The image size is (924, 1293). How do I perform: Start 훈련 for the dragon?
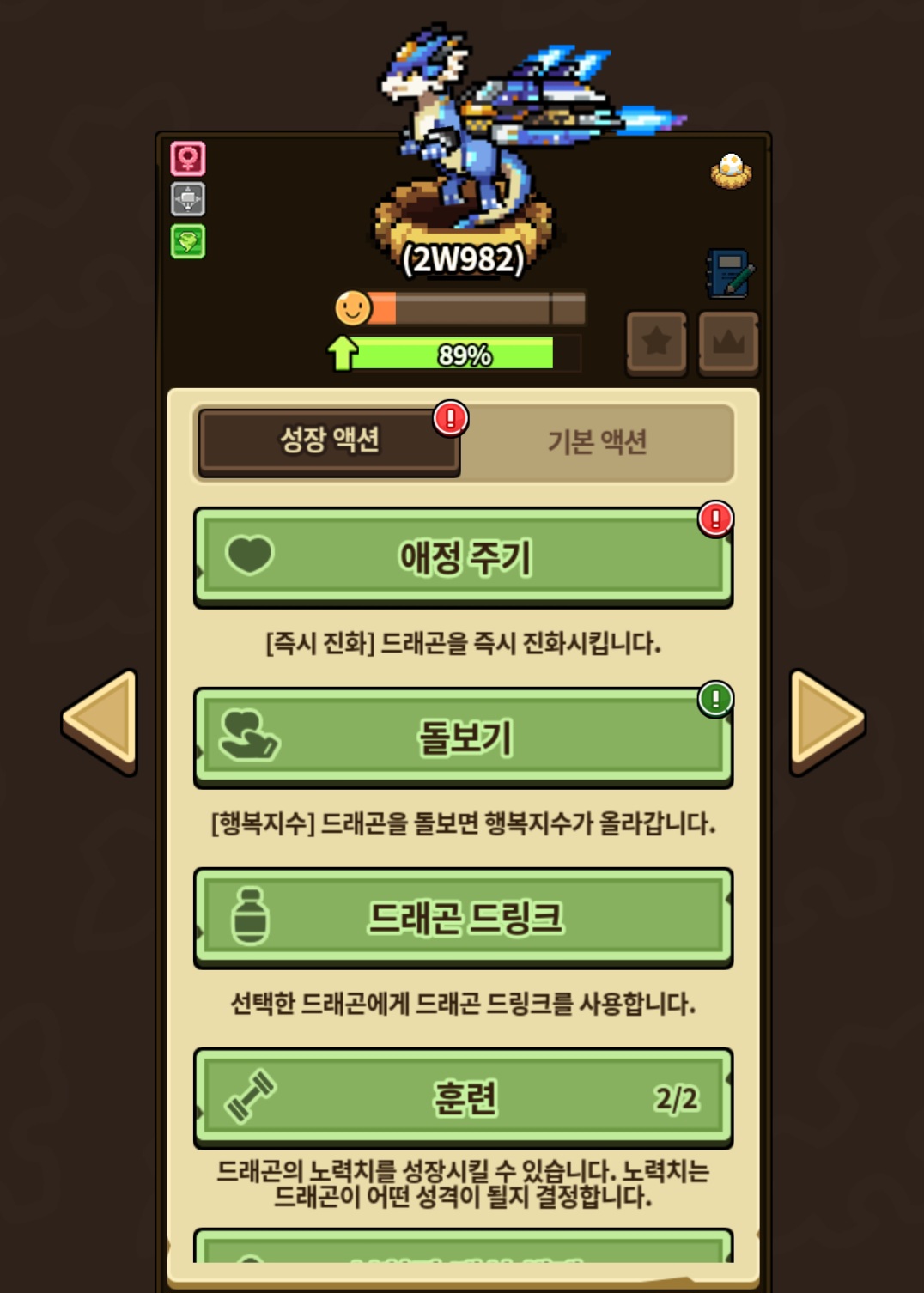[x=464, y=1098]
